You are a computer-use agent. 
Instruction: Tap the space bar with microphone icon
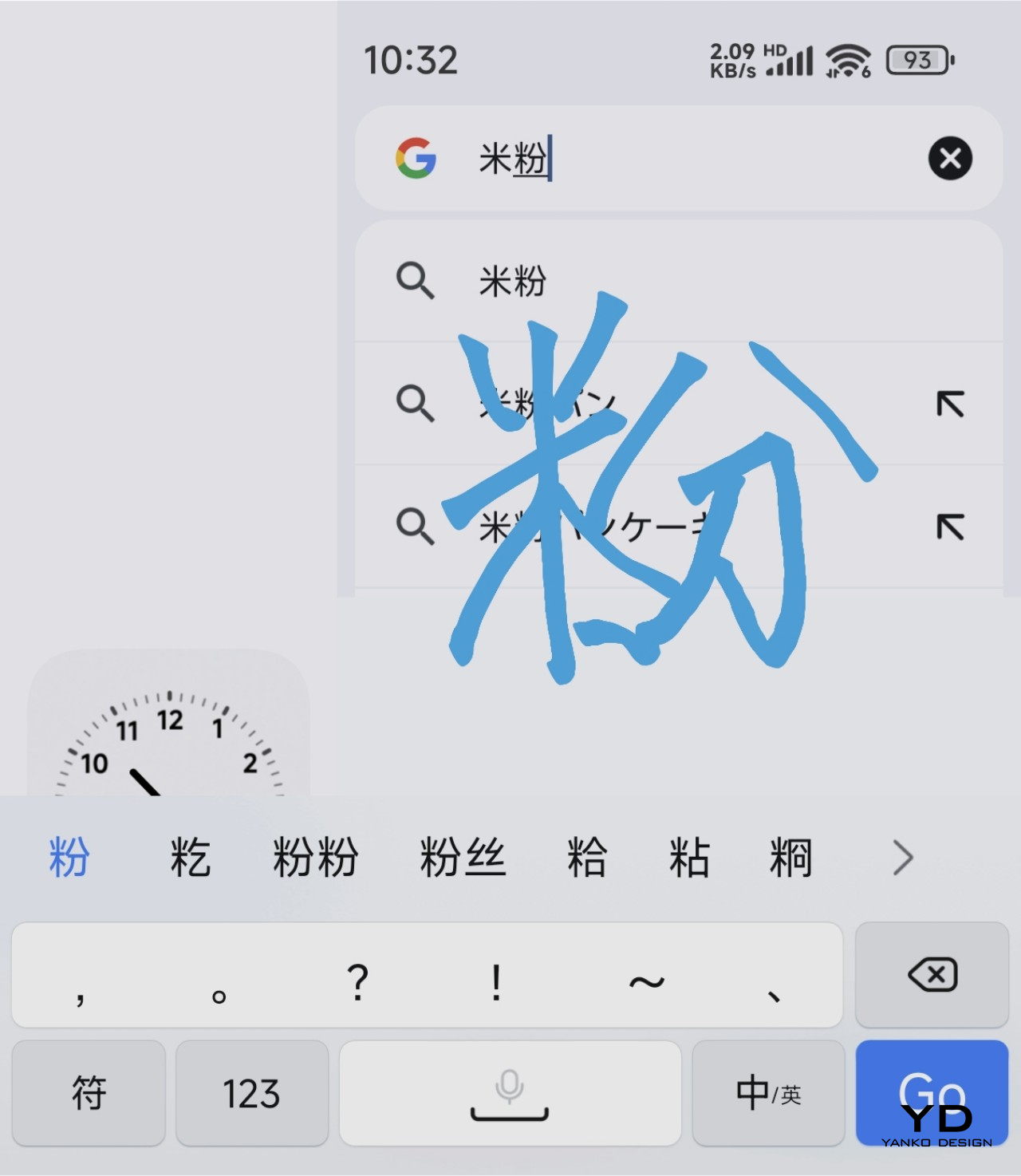click(x=510, y=1092)
